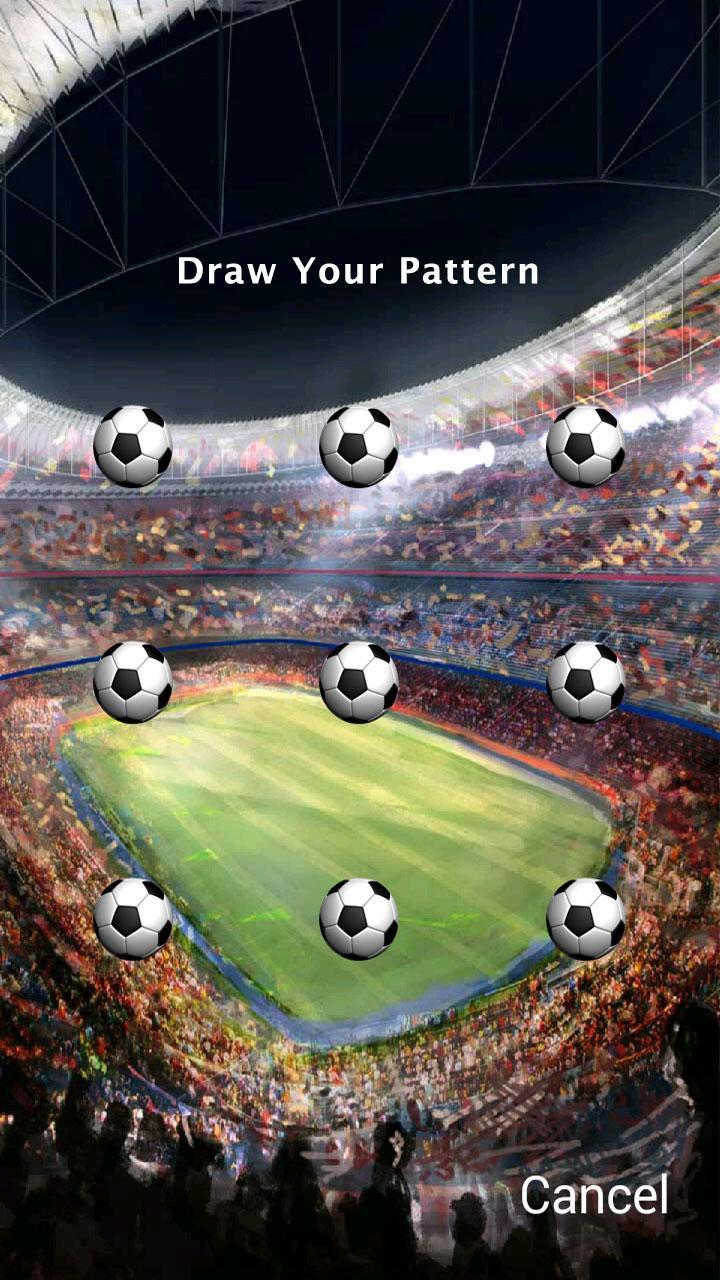Select the top-center soccer ball pattern dot
This screenshot has width=720, height=1280.
(359, 446)
